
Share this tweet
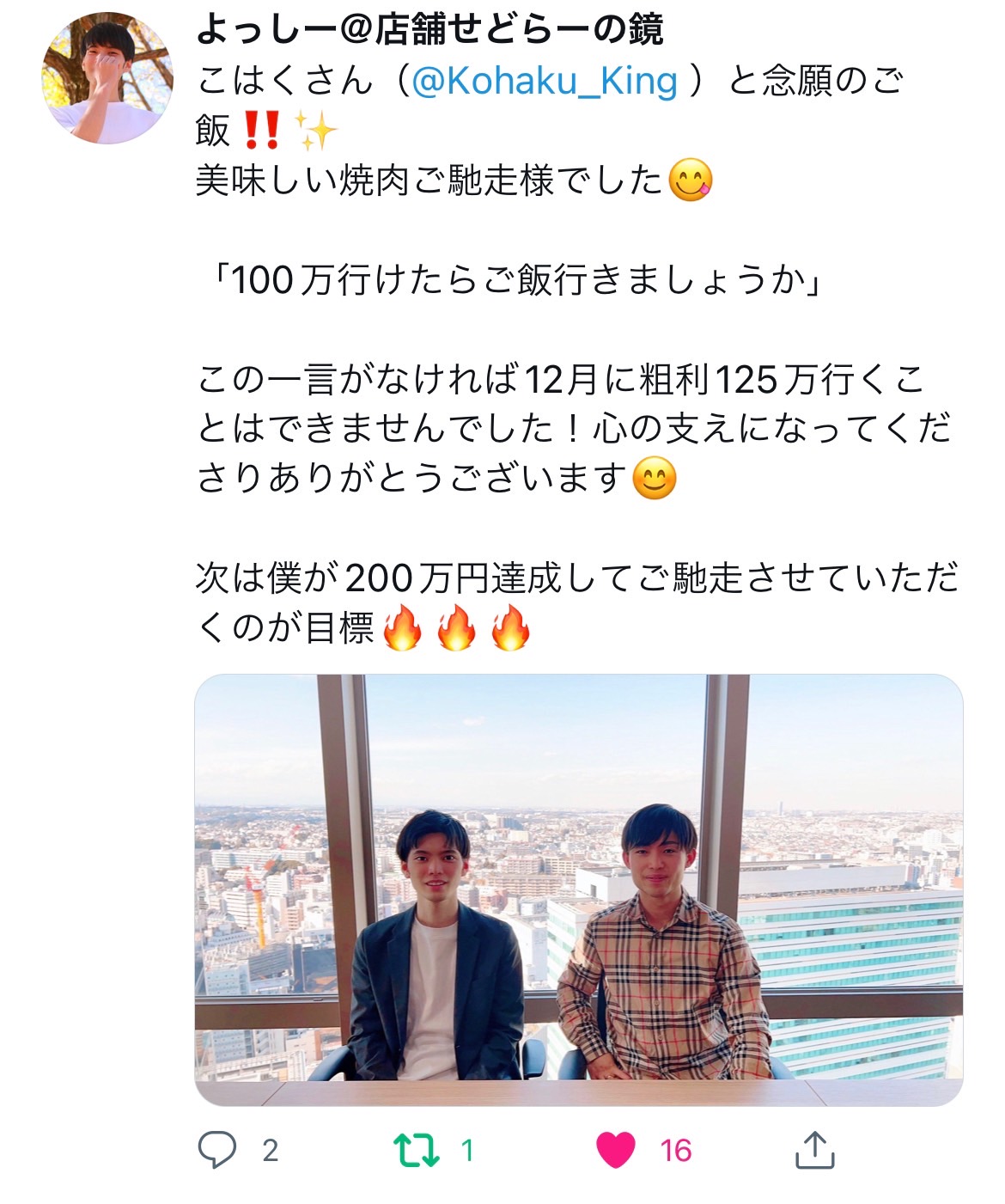[814, 1150]
